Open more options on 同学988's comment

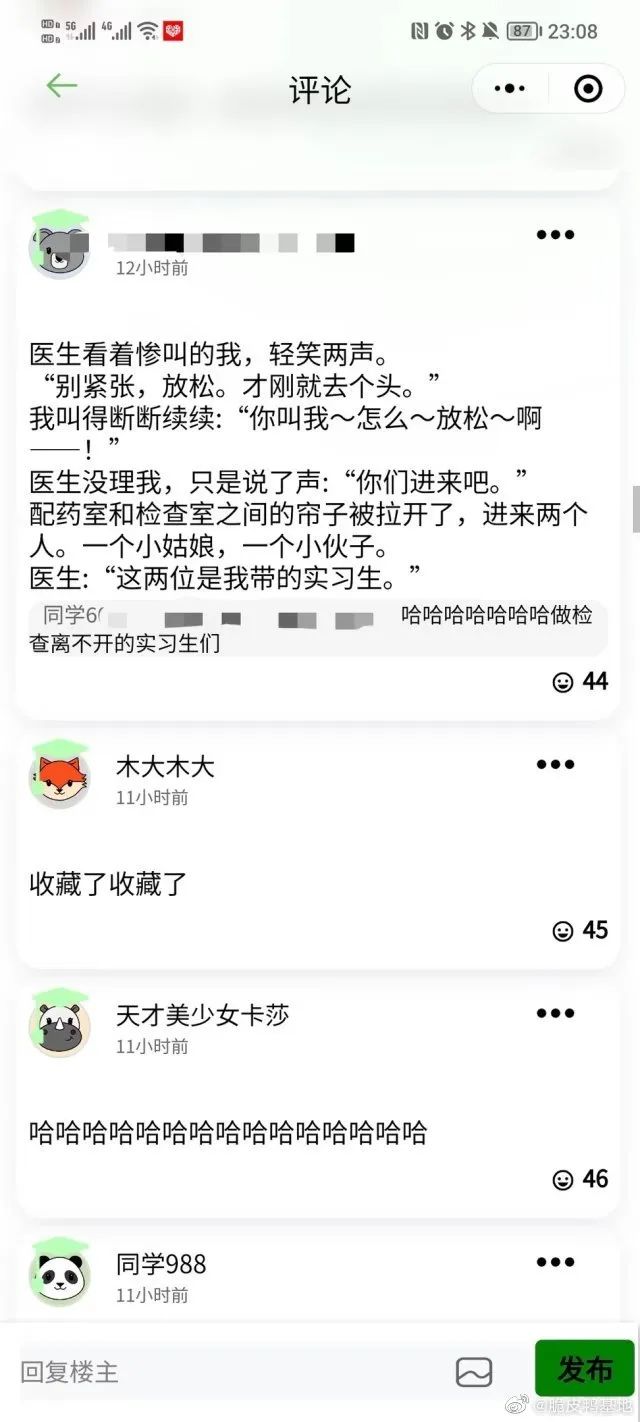(555, 1262)
